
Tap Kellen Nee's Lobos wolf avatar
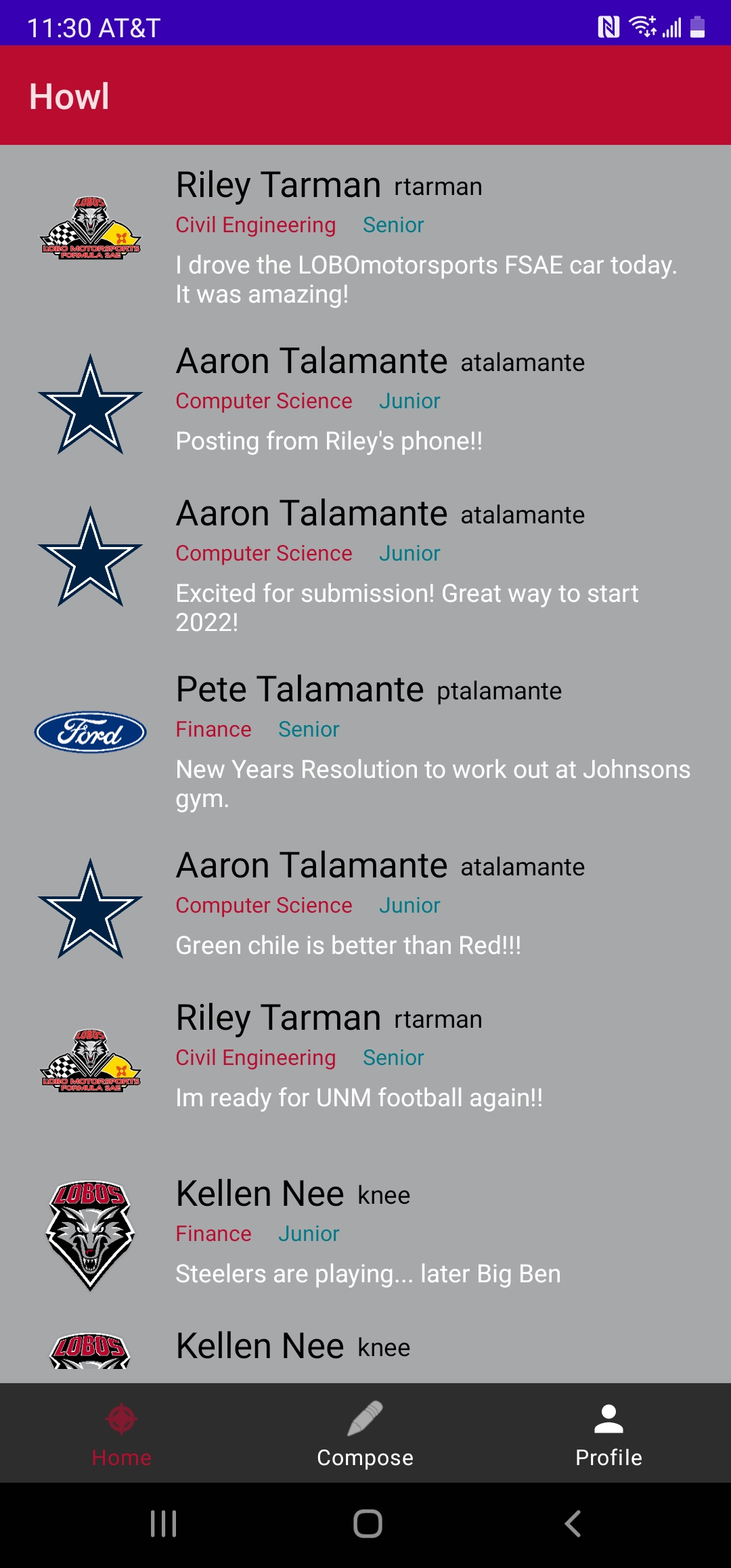91,1232
